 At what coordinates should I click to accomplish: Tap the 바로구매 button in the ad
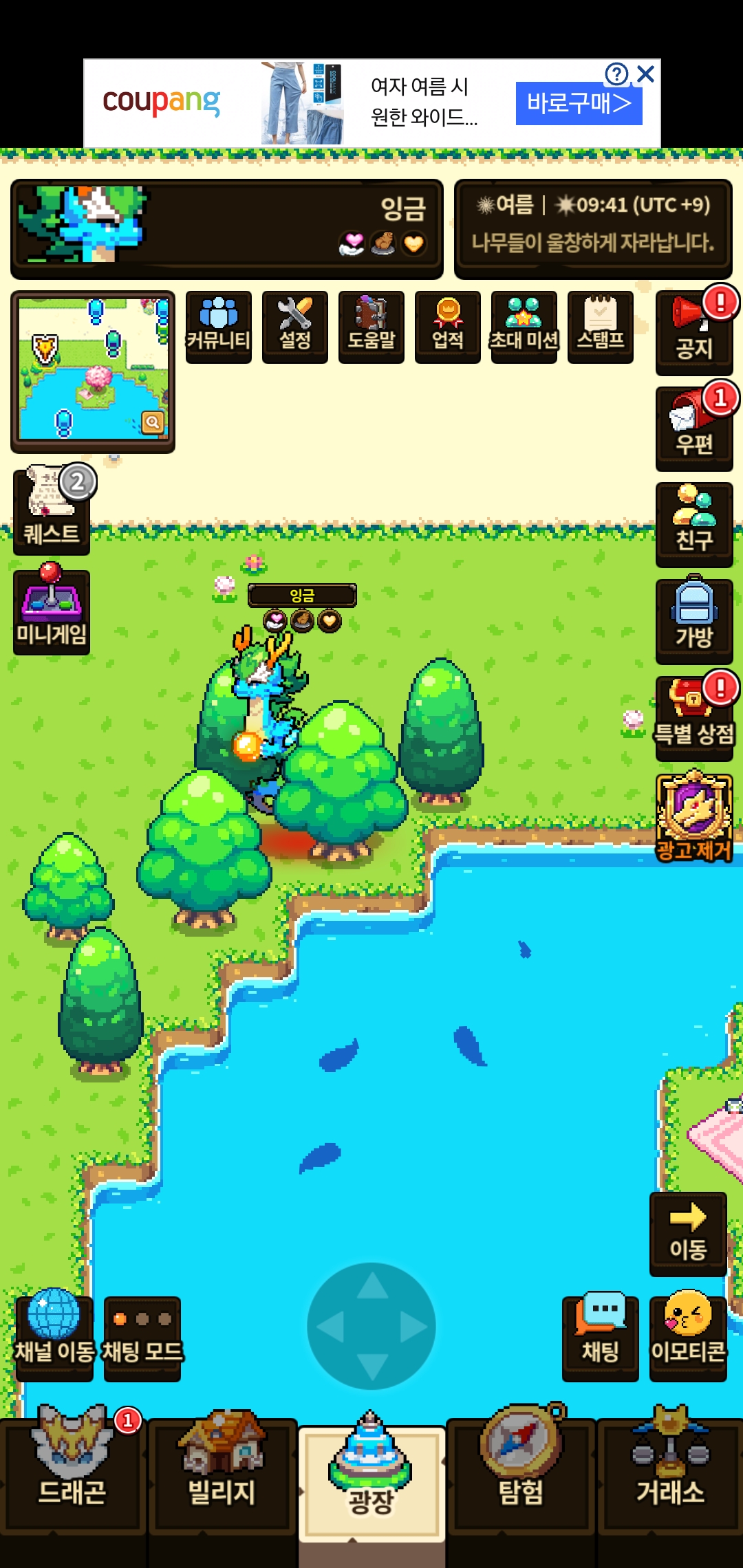tap(579, 105)
